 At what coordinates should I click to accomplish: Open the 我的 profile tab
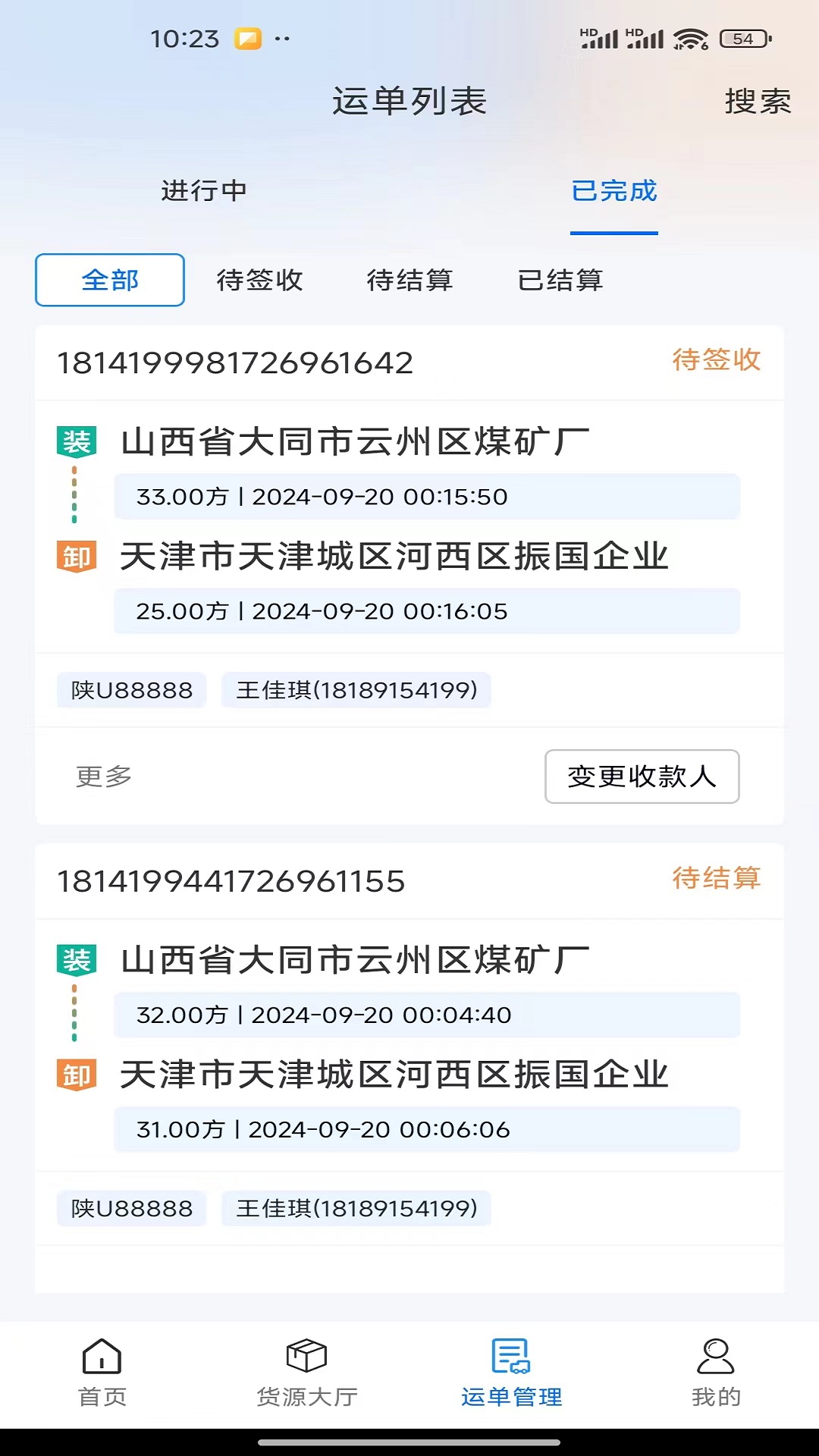[716, 1373]
